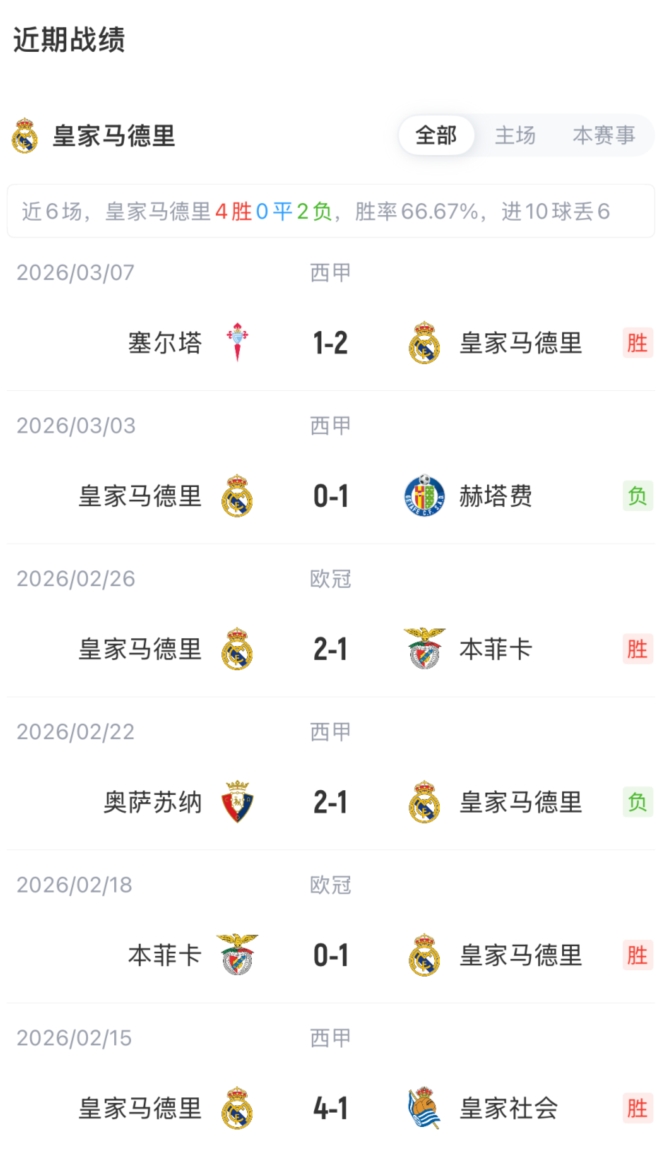
Task: View the 2026/02/18 本菲卡 vs 皇家马德里 match
Action: [330, 955]
